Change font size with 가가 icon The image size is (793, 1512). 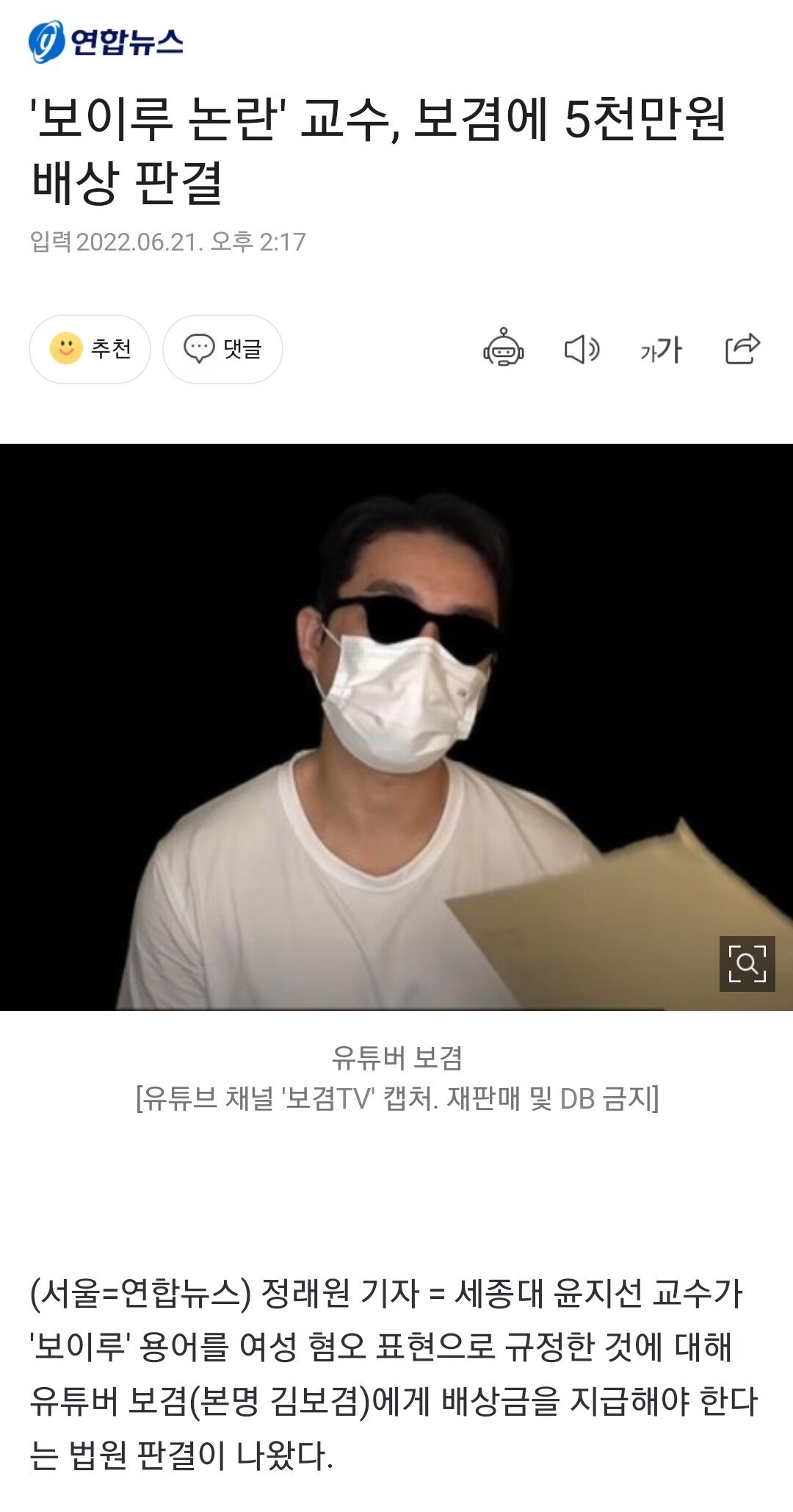(x=661, y=350)
